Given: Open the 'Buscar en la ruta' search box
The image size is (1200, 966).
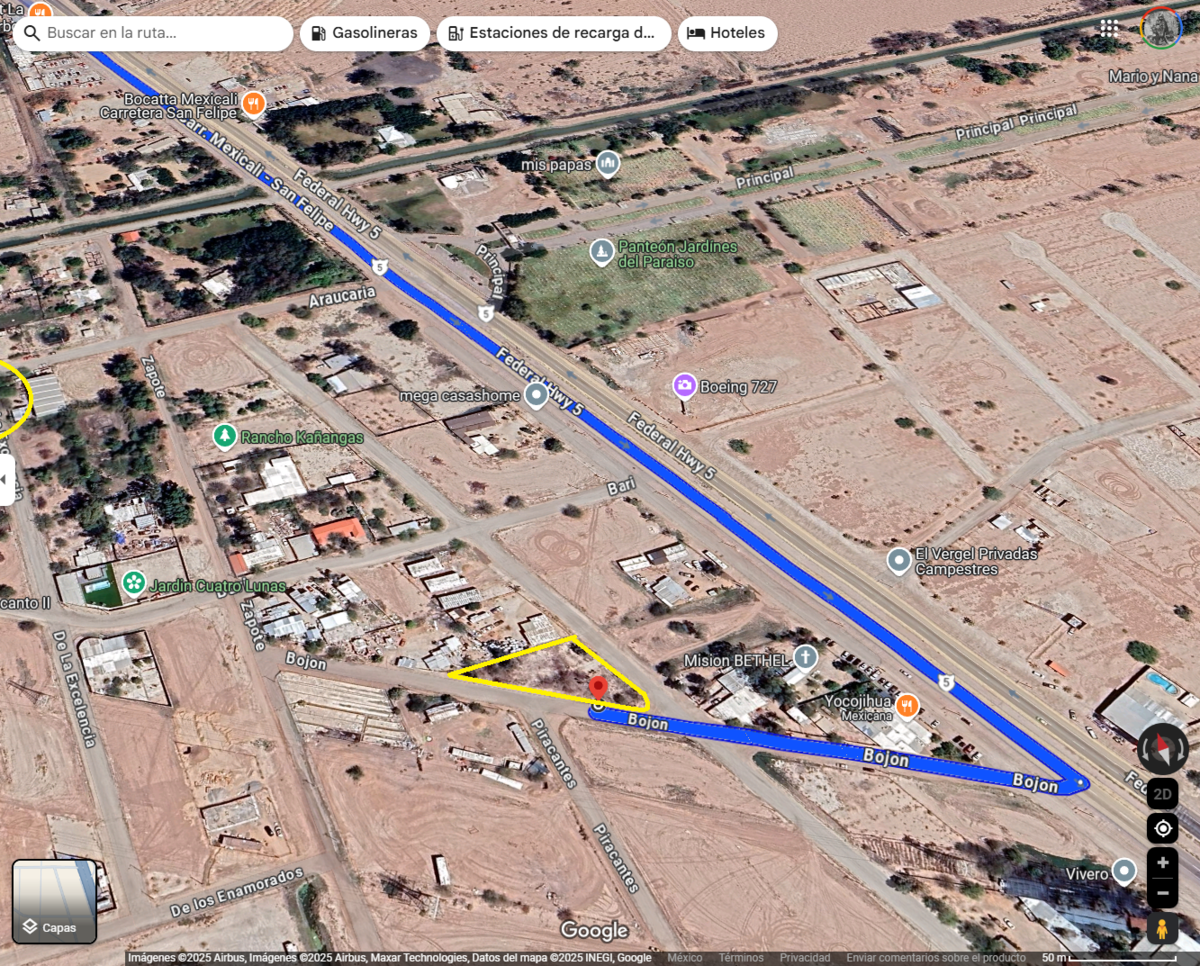Looking at the screenshot, I should 160,33.
